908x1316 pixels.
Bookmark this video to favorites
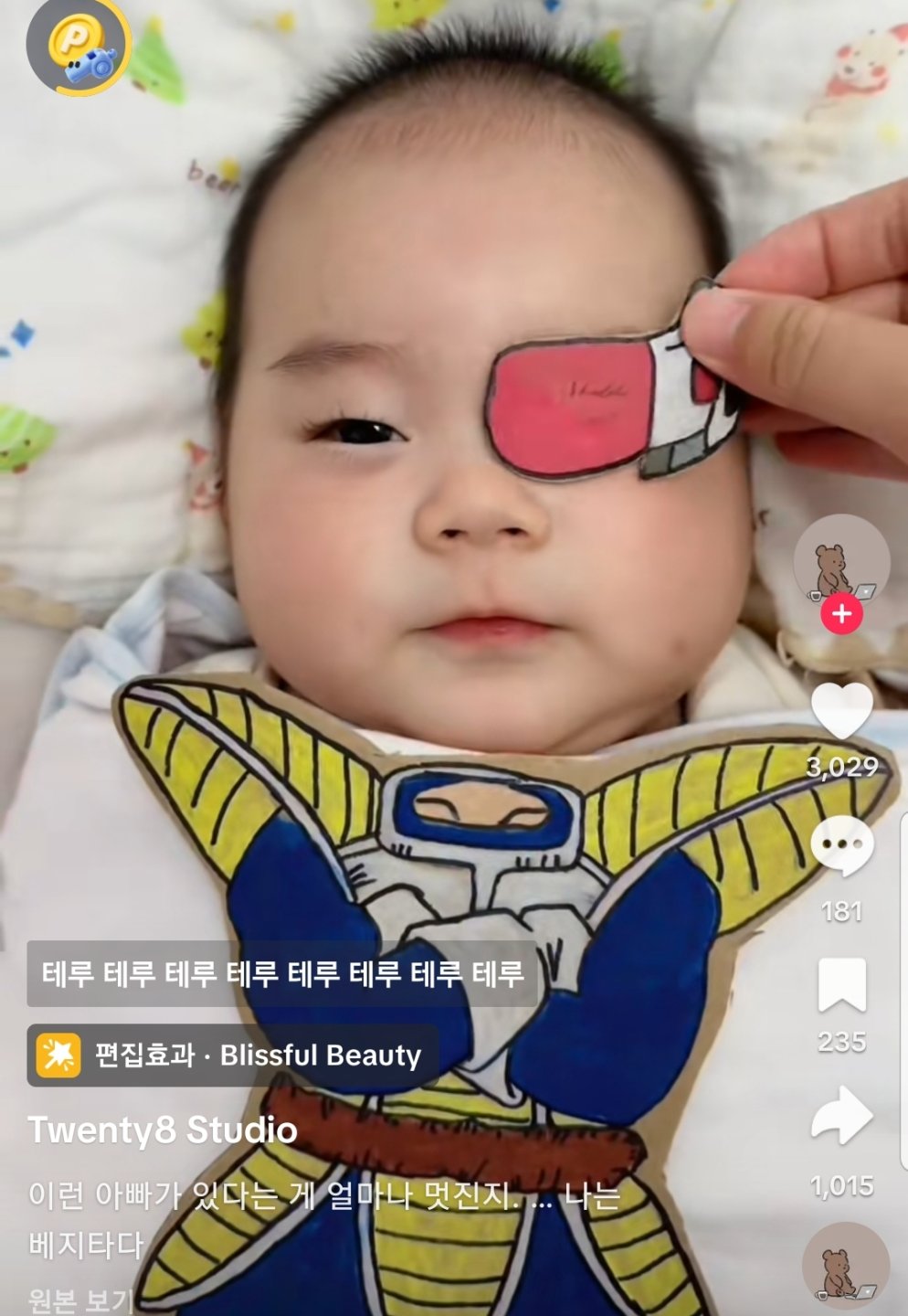pos(841,985)
